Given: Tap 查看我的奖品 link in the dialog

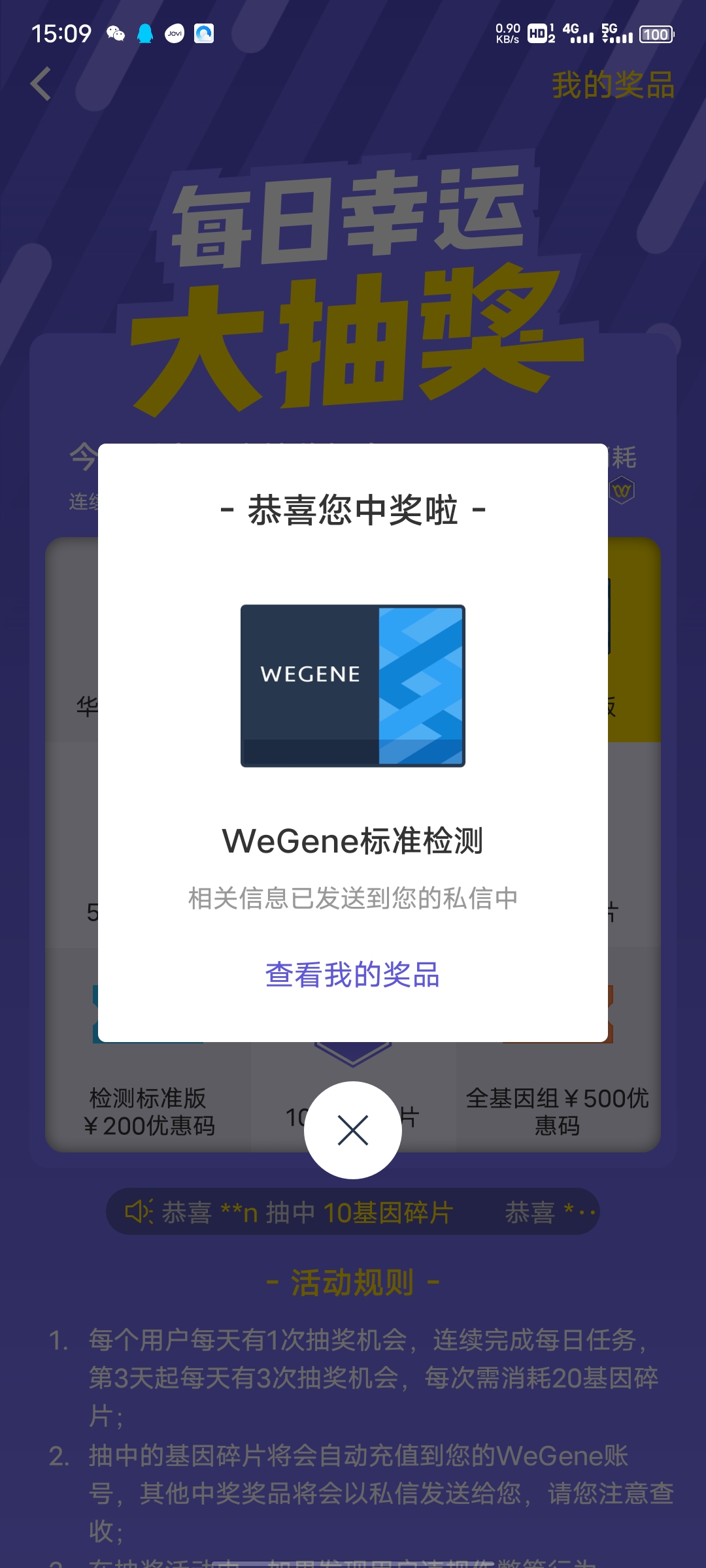Looking at the screenshot, I should tap(352, 975).
